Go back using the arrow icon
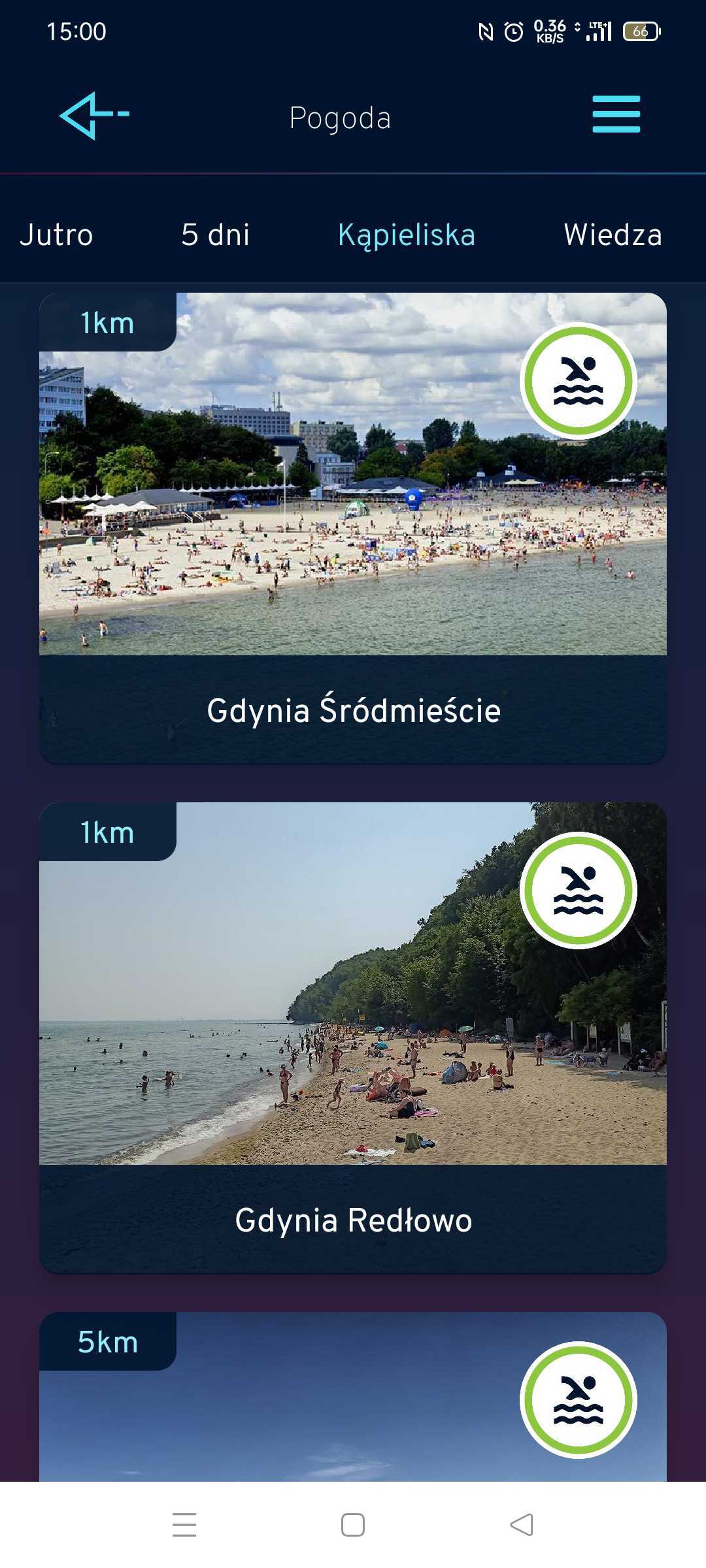 (93, 116)
